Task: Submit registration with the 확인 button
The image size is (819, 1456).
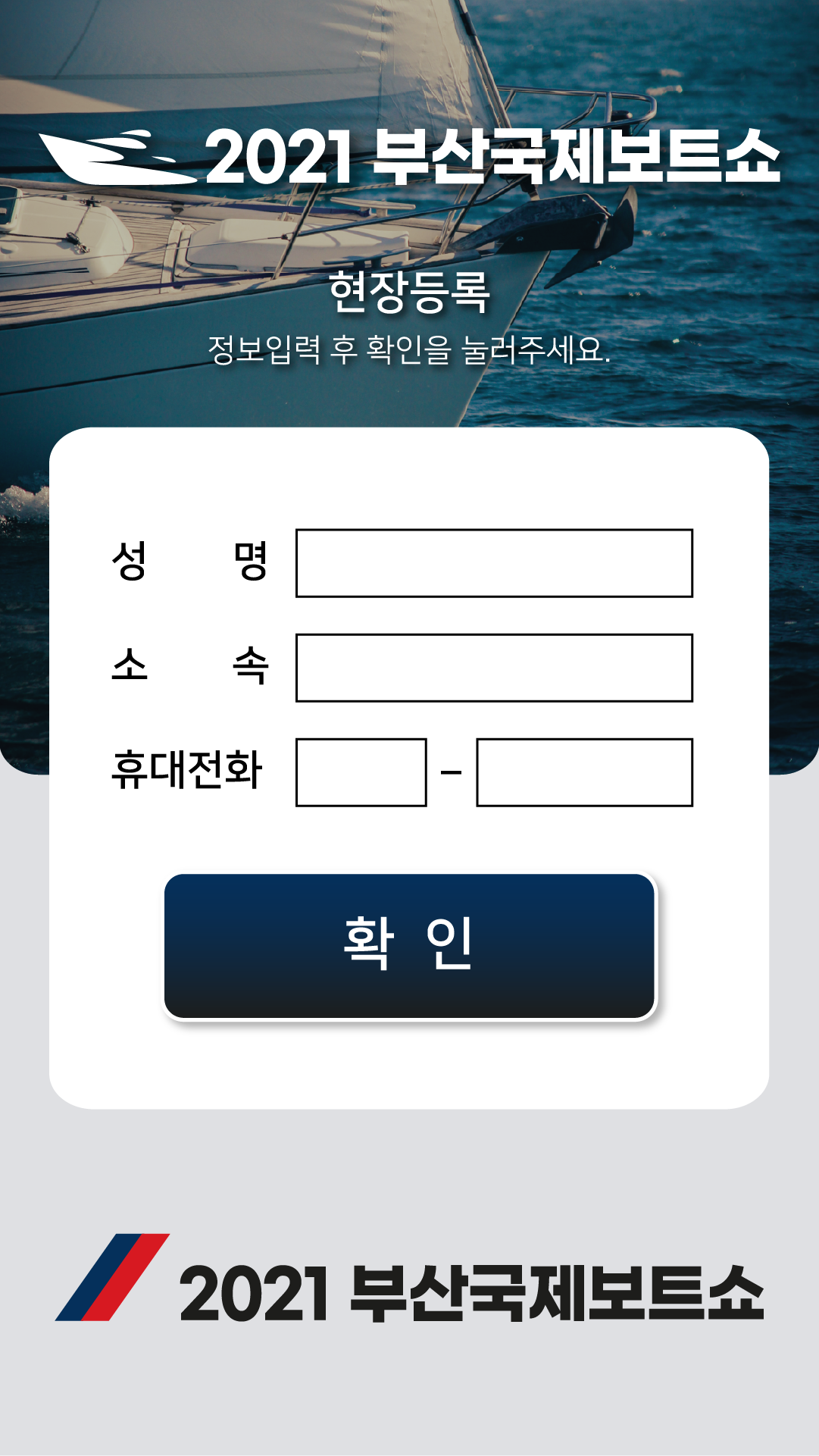Action: click(x=409, y=945)
